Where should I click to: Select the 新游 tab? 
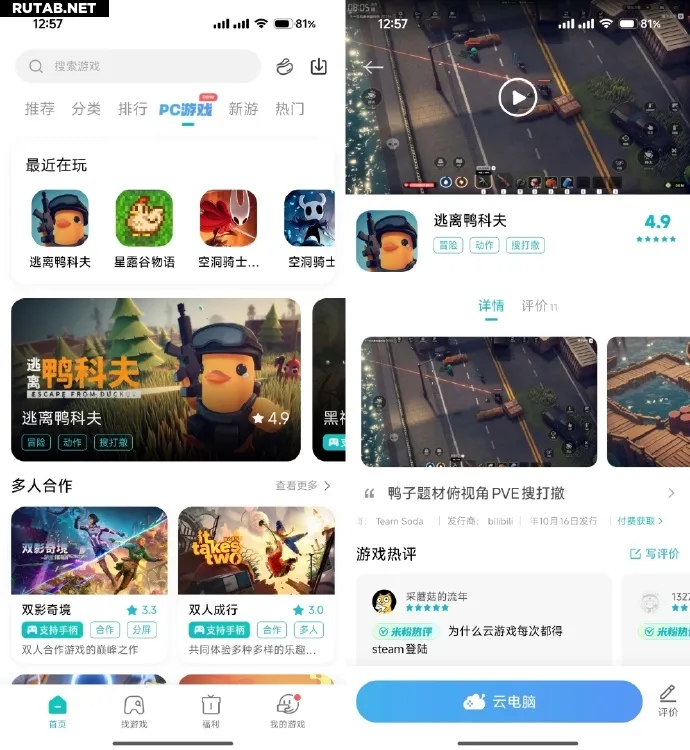243,109
